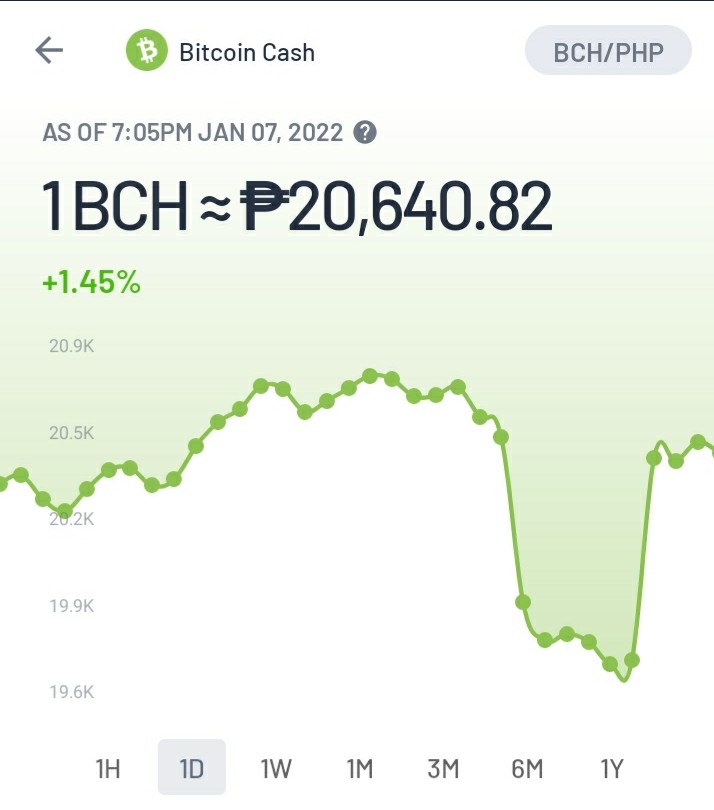
Task: Select the 1D time range
Action: point(192,767)
